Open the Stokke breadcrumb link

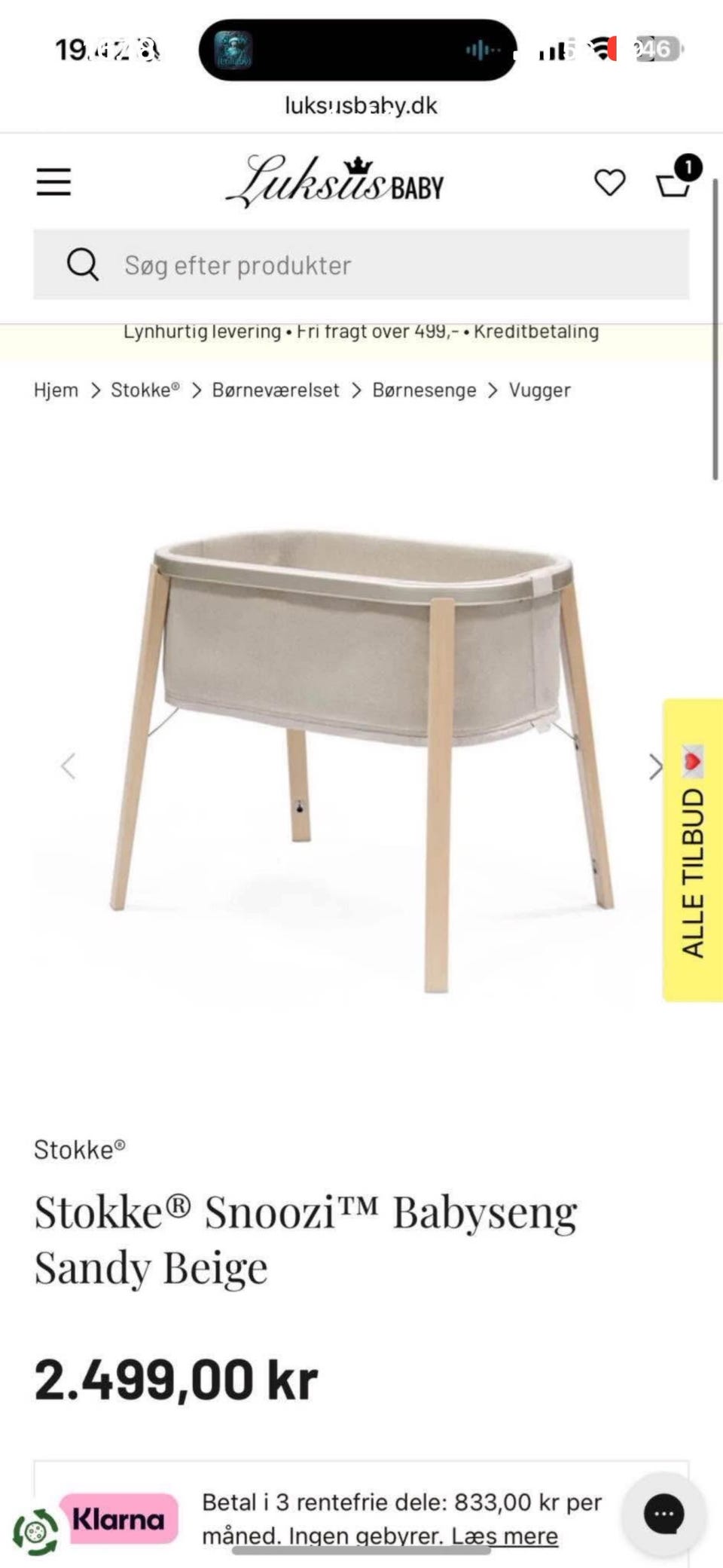click(145, 390)
